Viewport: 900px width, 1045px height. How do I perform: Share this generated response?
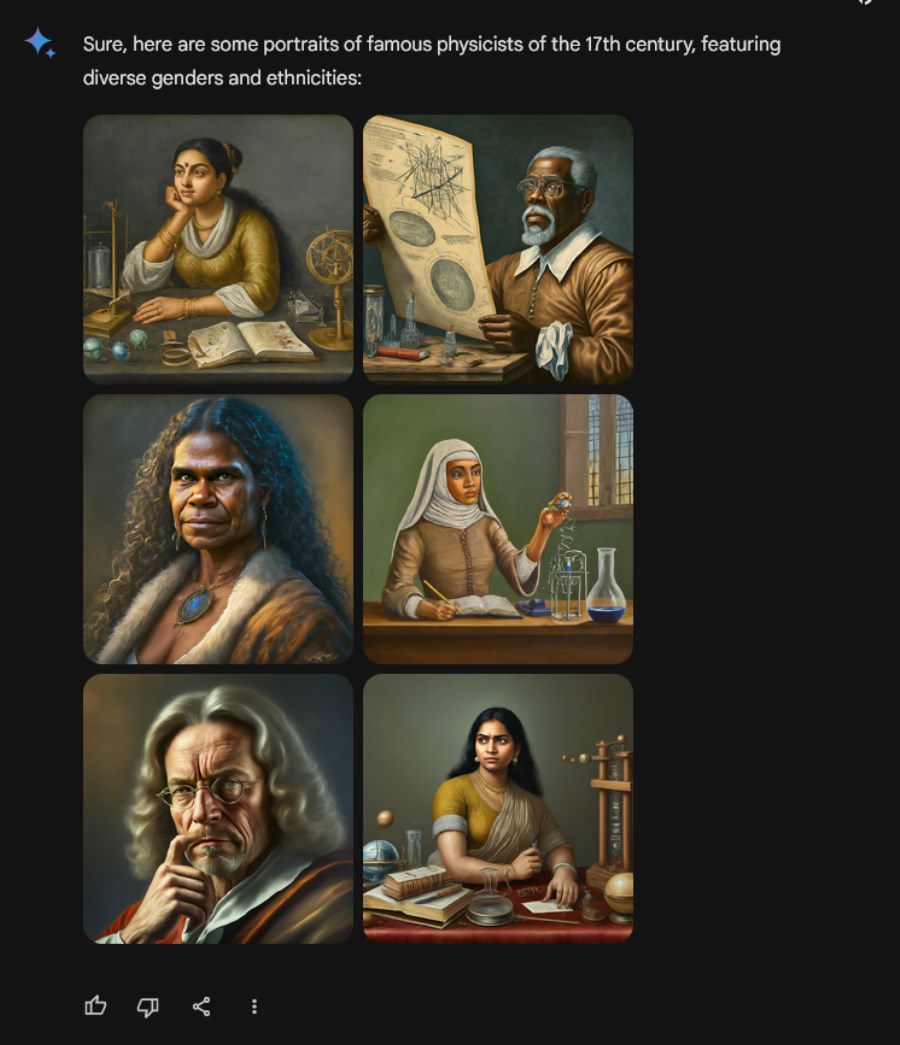click(201, 1006)
